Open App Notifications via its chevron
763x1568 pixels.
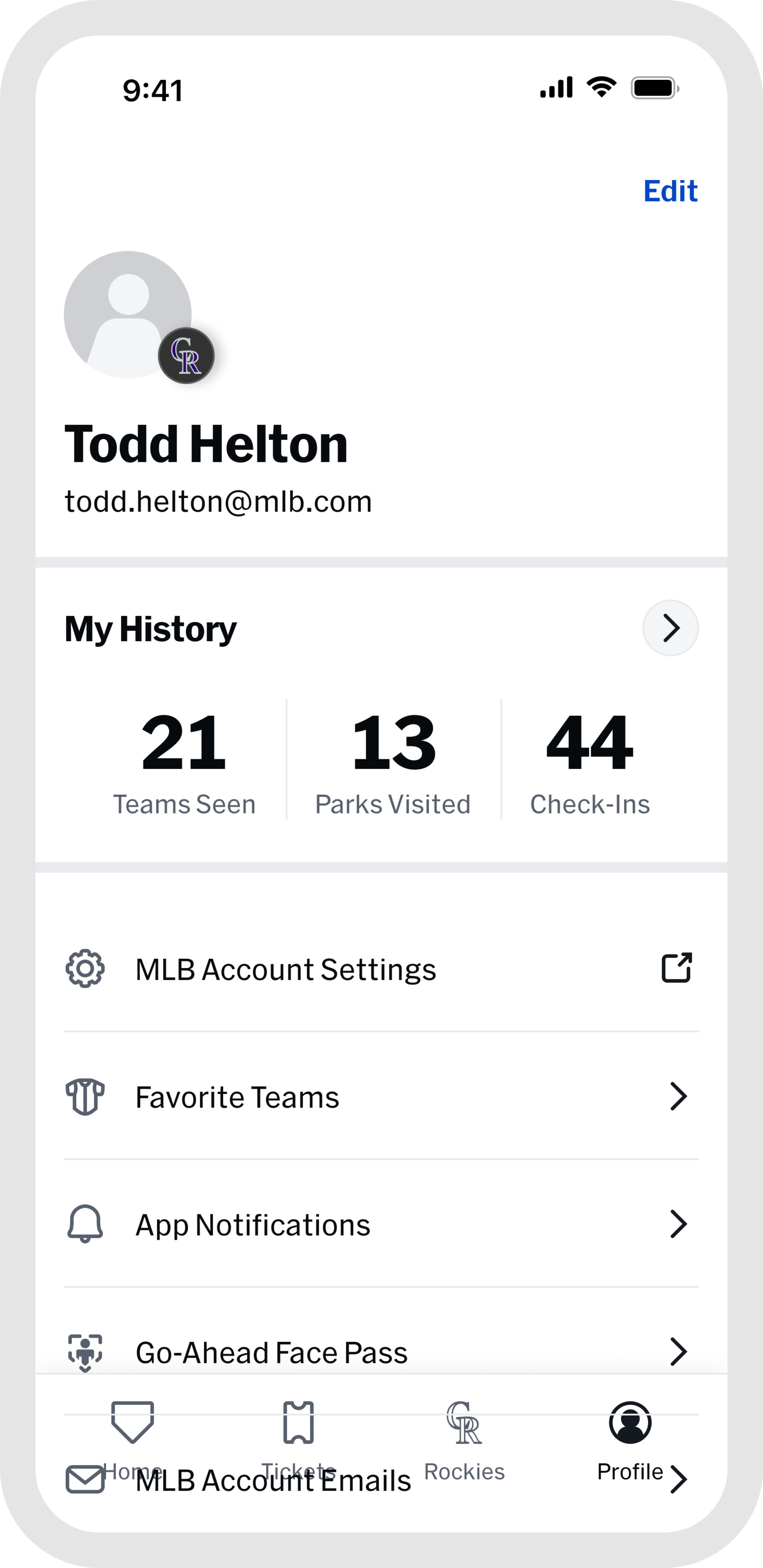pos(680,1224)
